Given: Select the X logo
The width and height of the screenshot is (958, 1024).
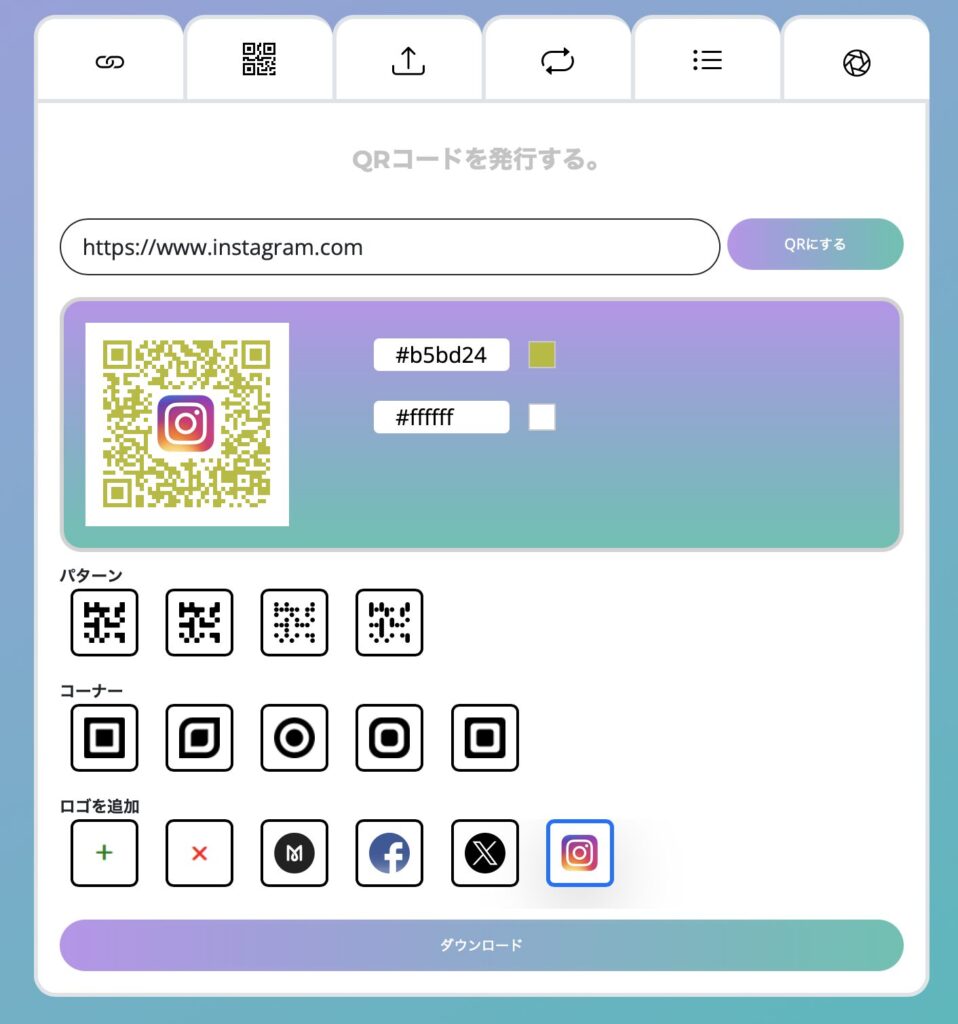Looking at the screenshot, I should point(485,853).
